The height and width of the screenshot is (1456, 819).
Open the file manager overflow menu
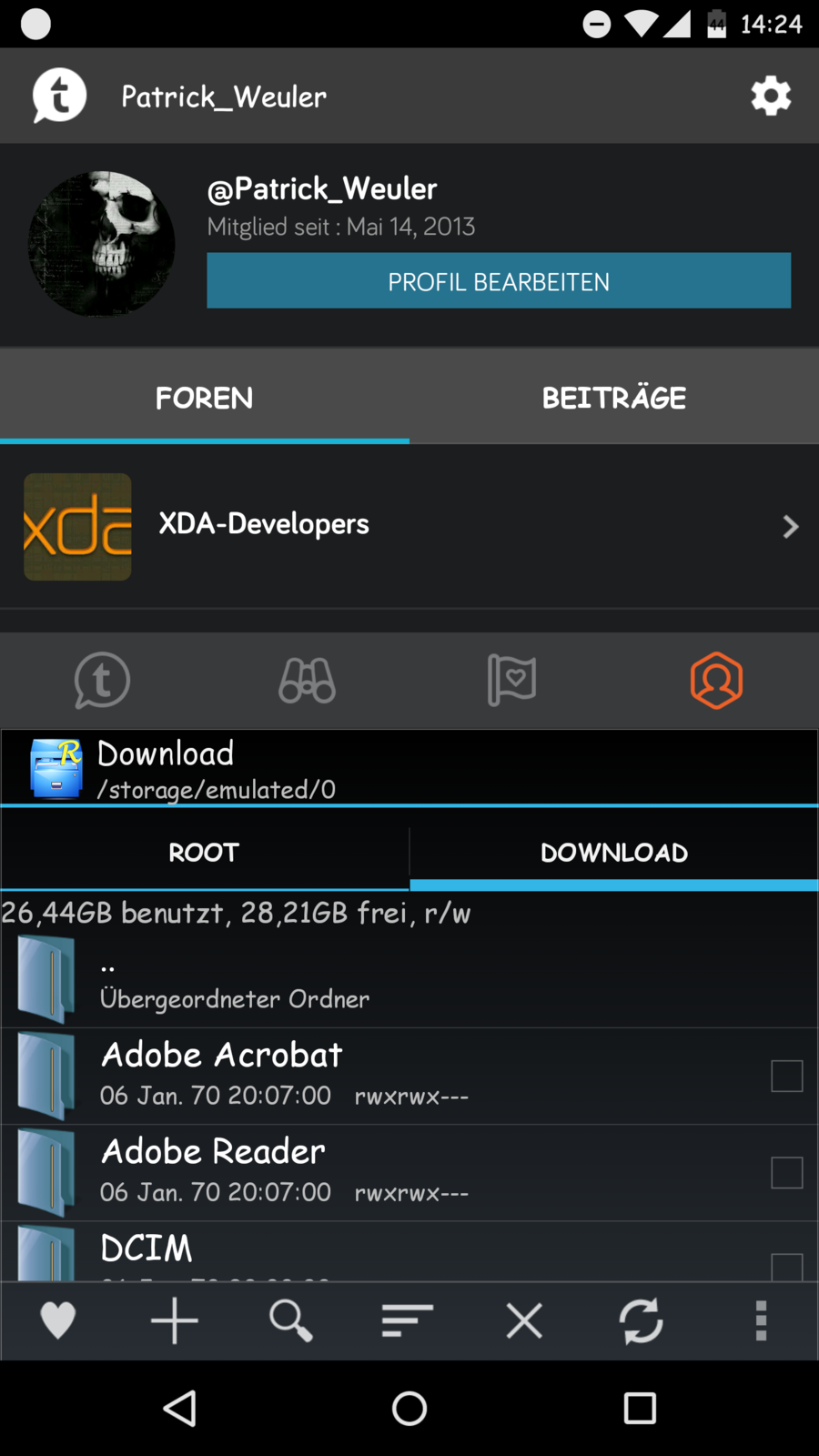coord(761,1320)
